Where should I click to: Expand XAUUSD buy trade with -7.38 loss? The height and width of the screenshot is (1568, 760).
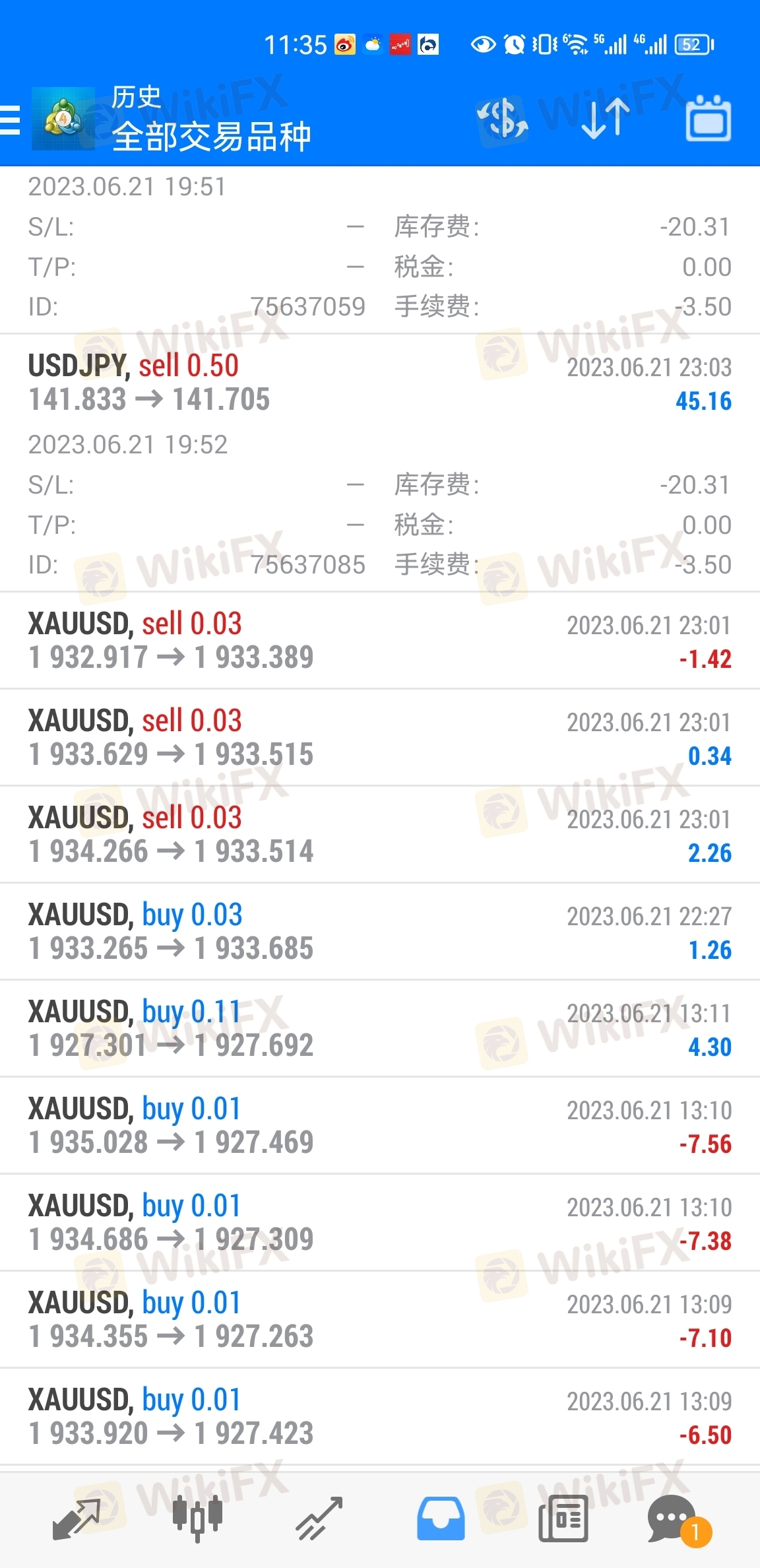click(x=380, y=1223)
